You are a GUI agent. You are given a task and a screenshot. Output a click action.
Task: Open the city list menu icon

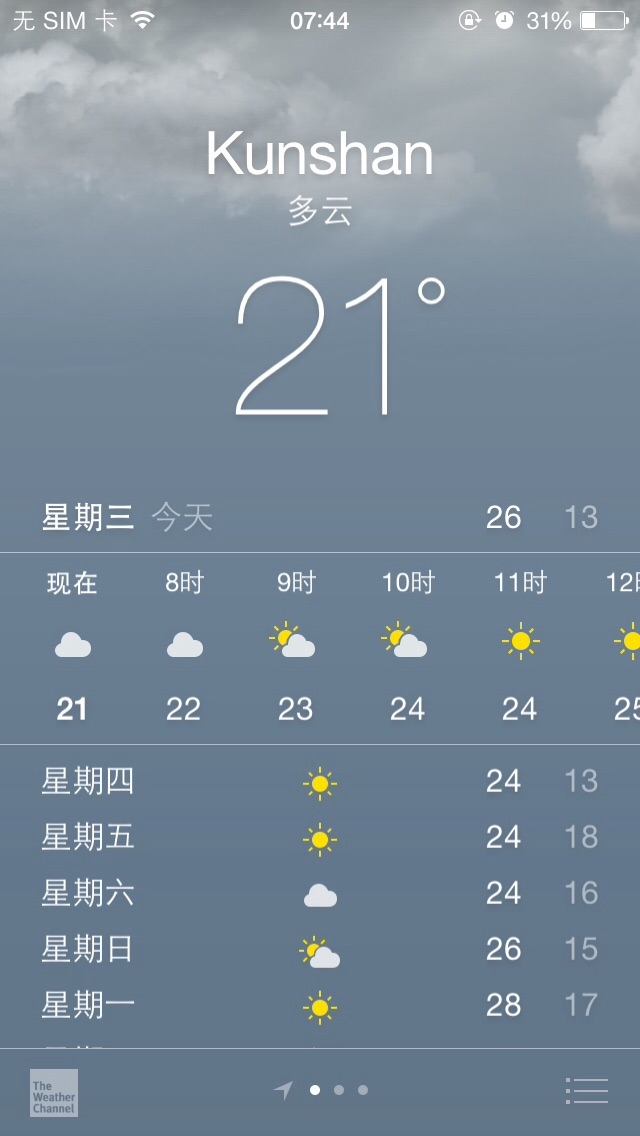pyautogui.click(x=586, y=1090)
